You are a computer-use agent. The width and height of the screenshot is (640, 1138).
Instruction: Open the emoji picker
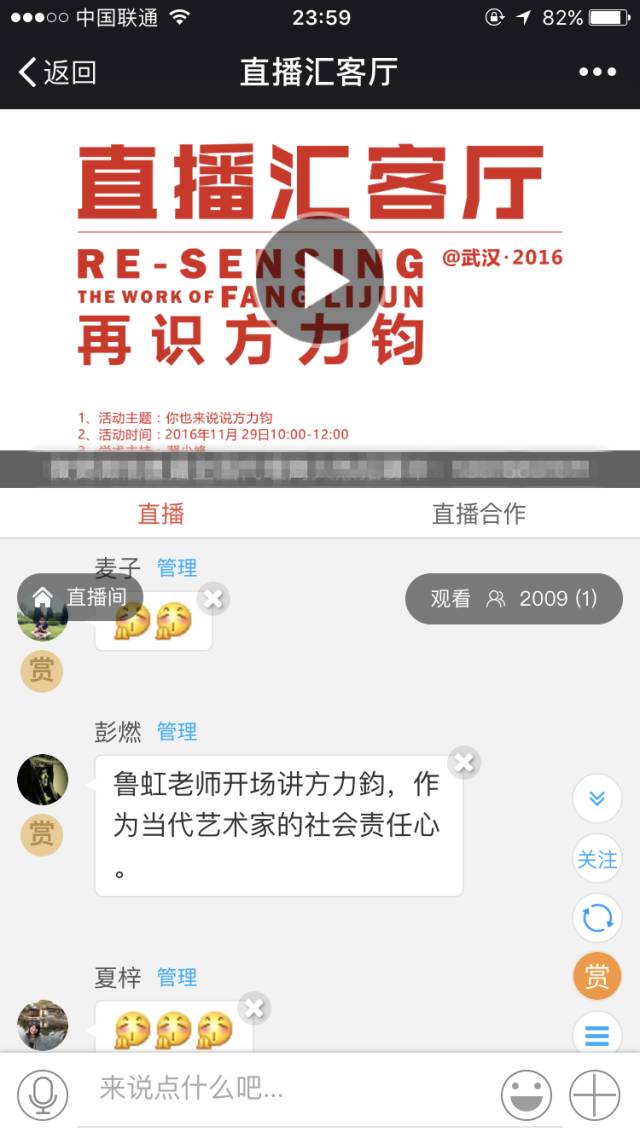pyautogui.click(x=526, y=1094)
